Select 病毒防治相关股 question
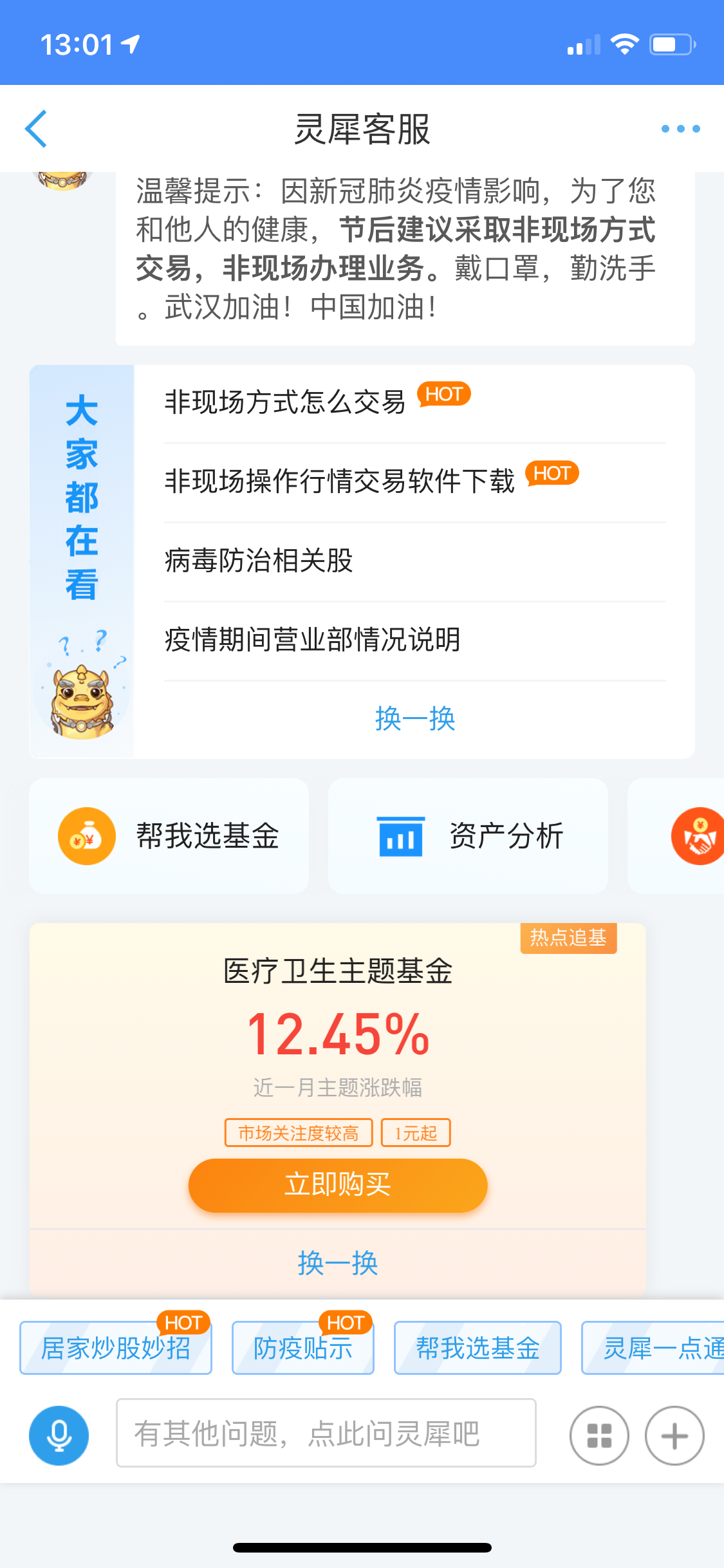The width and height of the screenshot is (724, 1568). point(259,561)
